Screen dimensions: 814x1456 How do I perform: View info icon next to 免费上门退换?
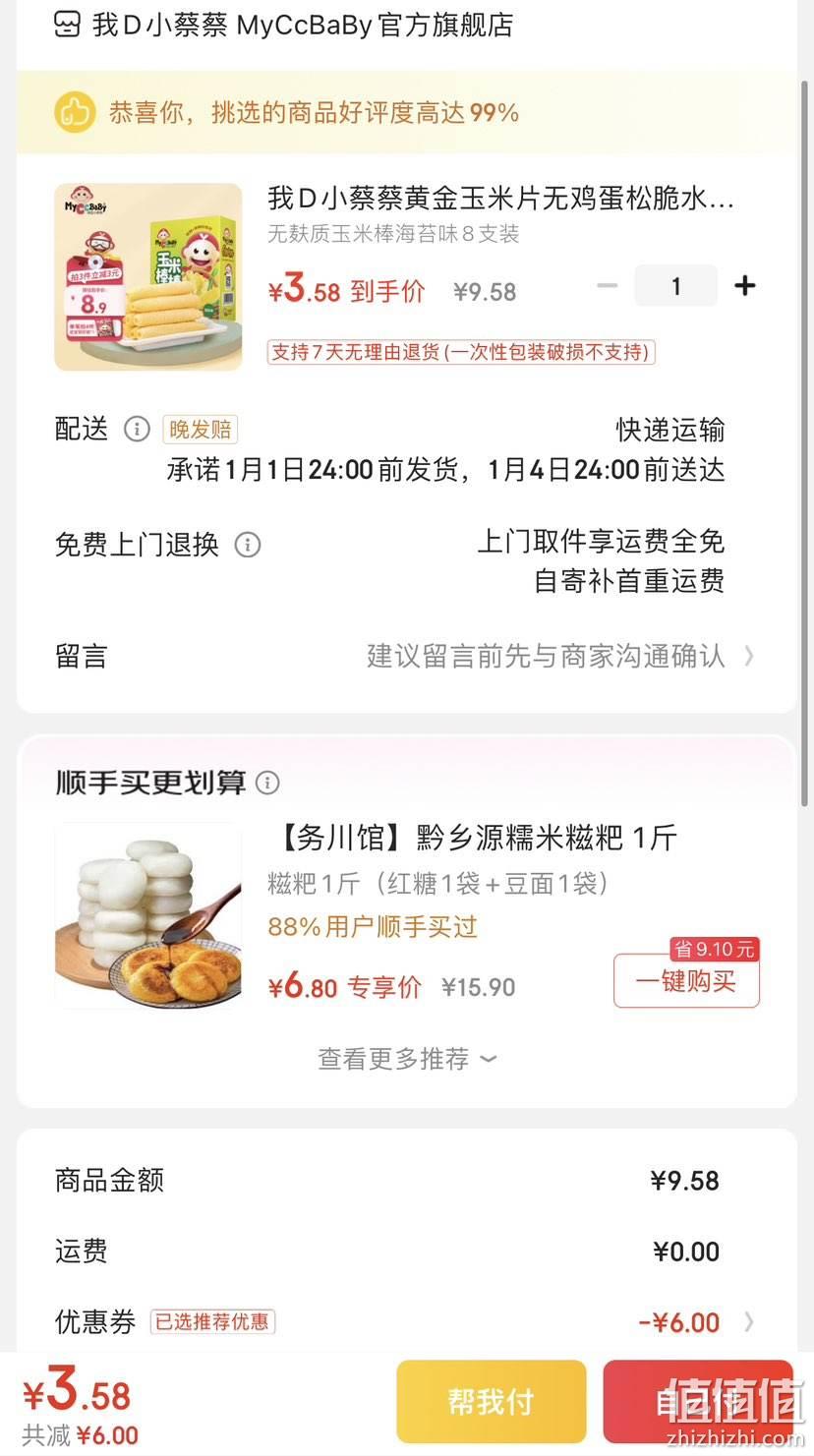[248, 544]
